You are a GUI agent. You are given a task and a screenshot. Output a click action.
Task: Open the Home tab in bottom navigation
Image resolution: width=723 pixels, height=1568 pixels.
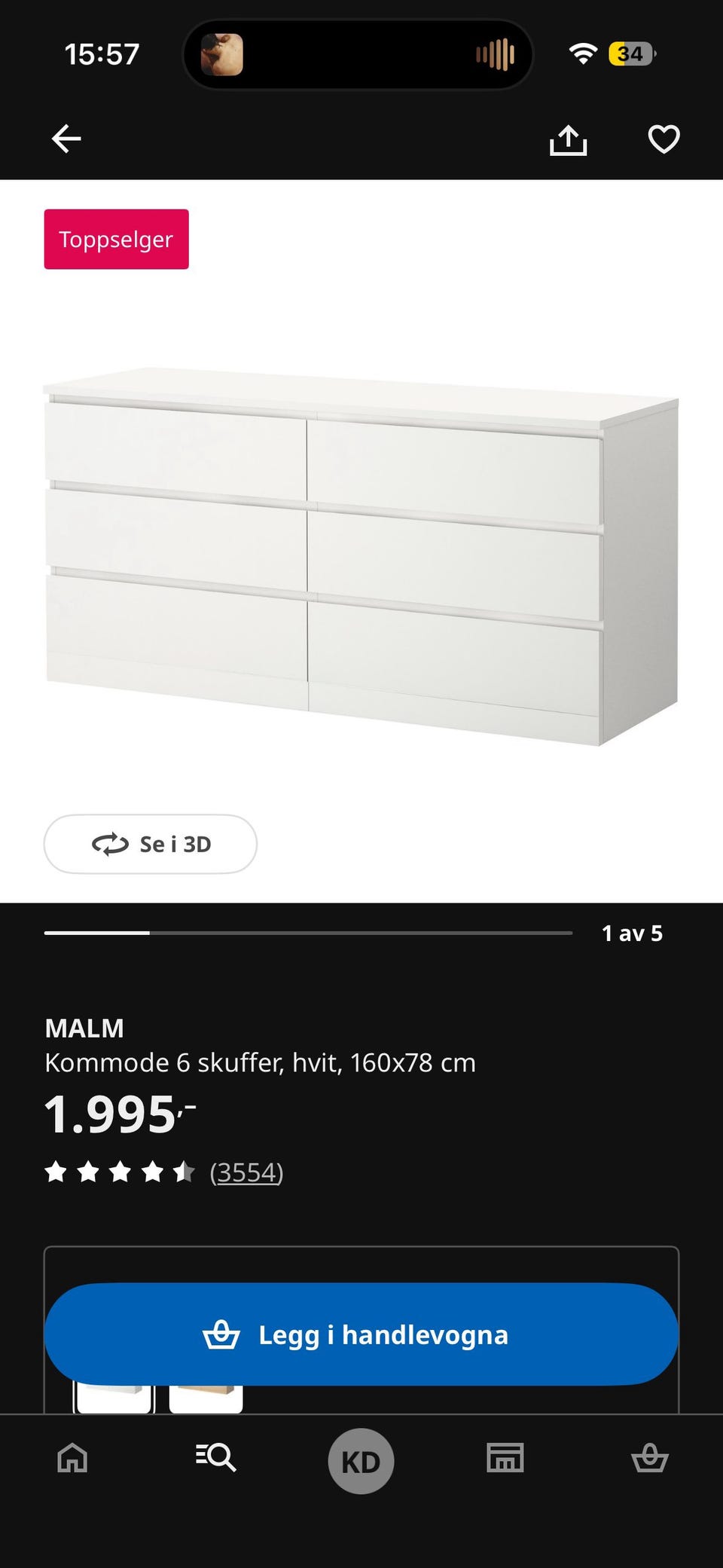pyautogui.click(x=70, y=1458)
